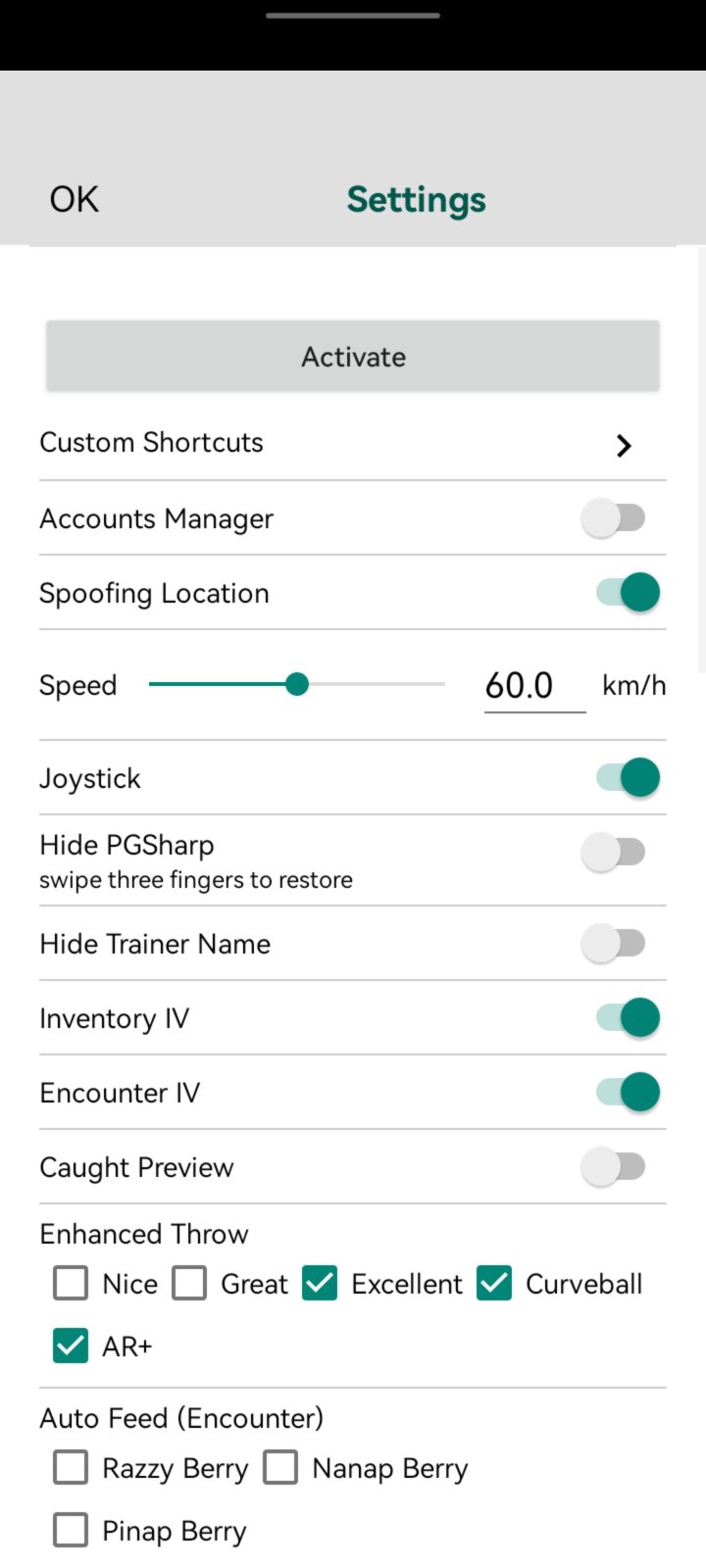The width and height of the screenshot is (706, 1568).
Task: Turn on Hide PGSharp
Action: (x=615, y=852)
